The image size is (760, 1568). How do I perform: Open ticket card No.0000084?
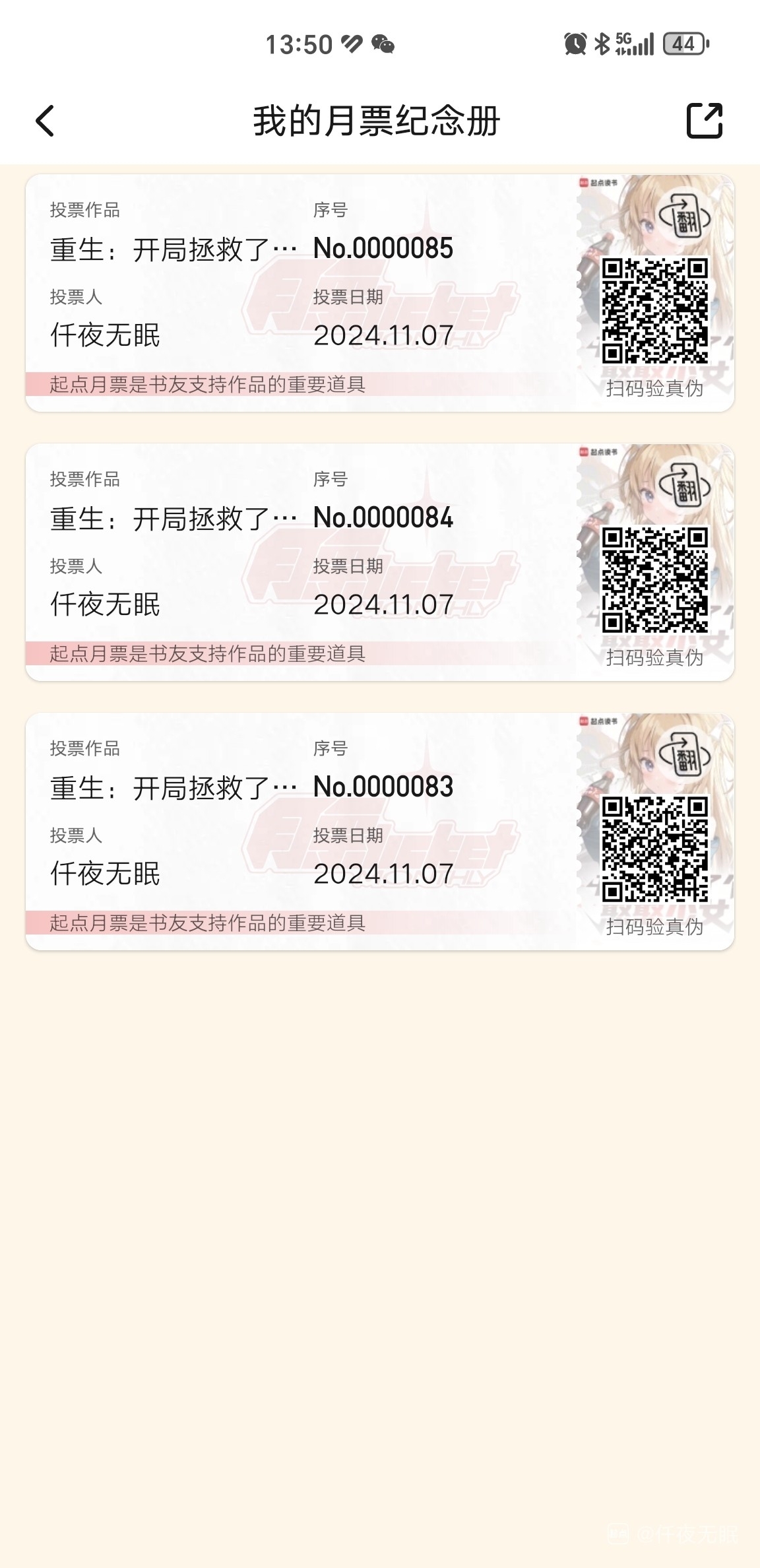tap(297, 562)
